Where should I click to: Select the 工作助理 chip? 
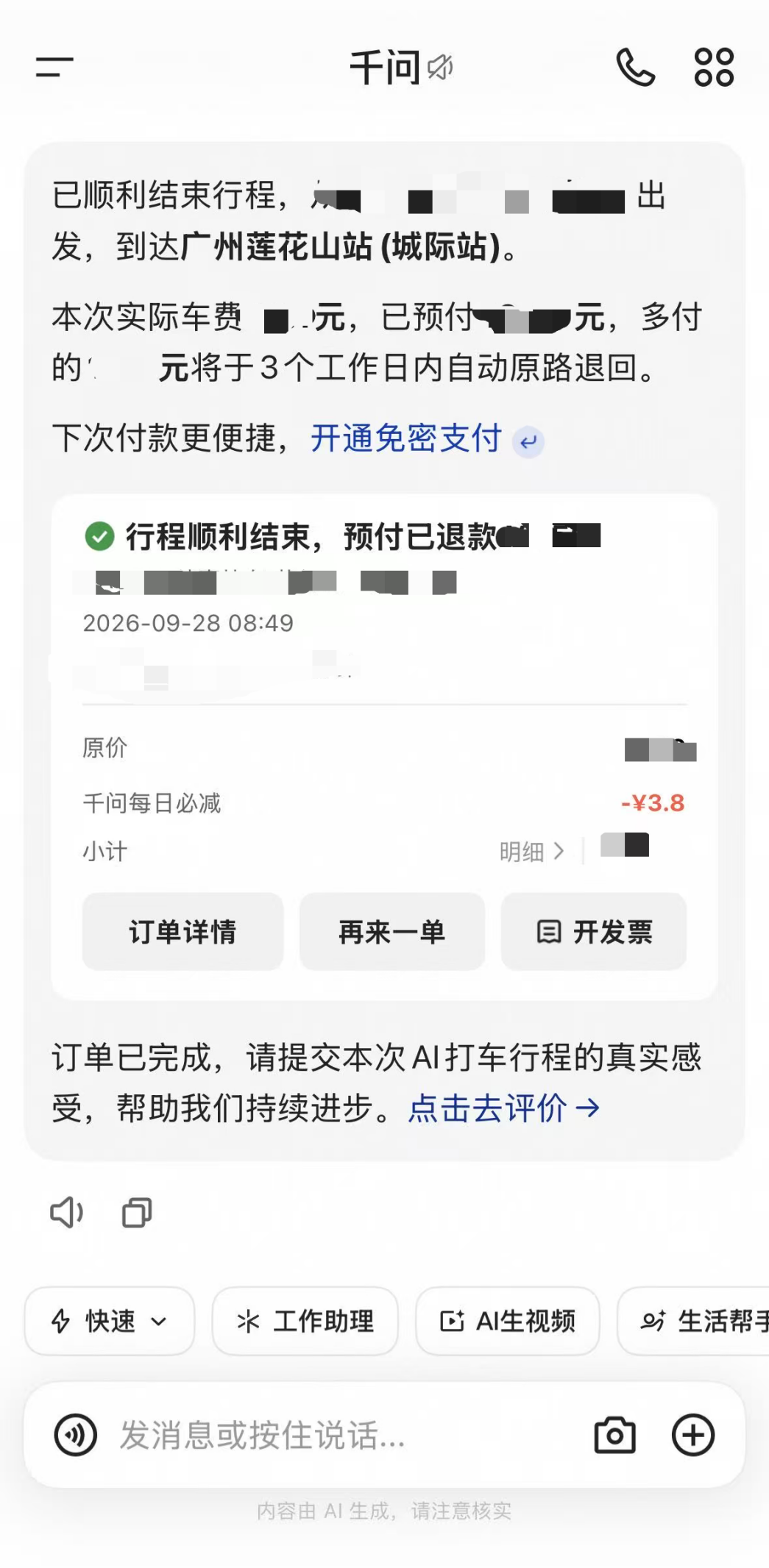[305, 1321]
